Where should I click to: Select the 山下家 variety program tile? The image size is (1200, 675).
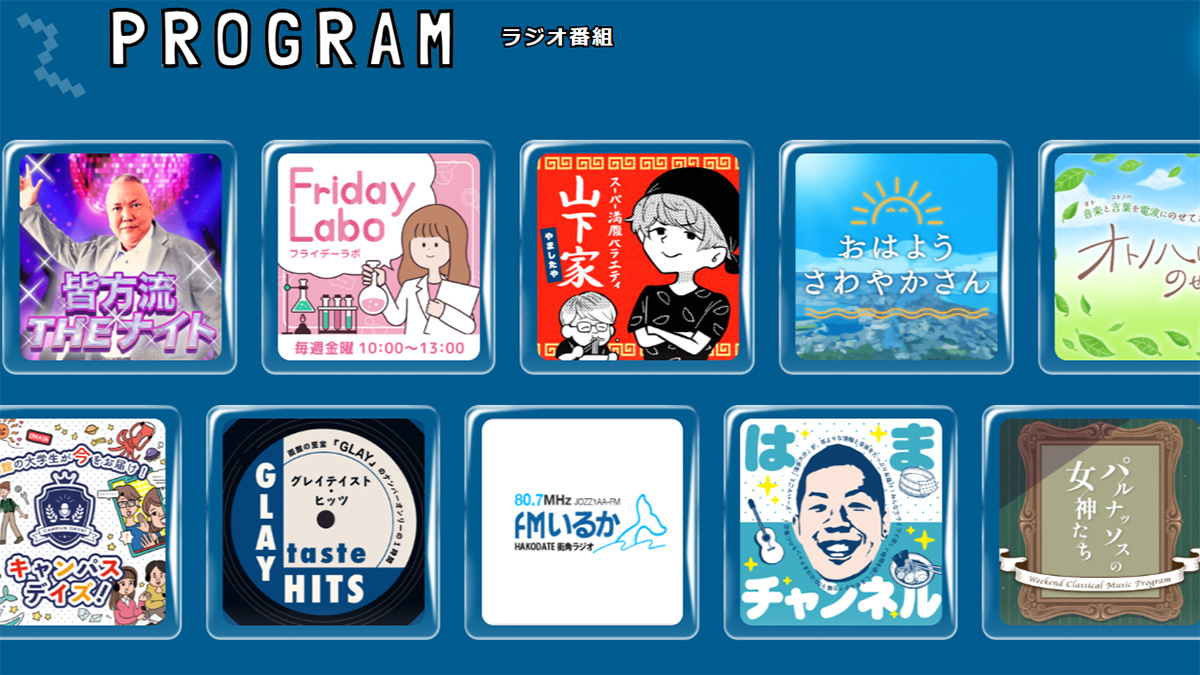click(637, 257)
